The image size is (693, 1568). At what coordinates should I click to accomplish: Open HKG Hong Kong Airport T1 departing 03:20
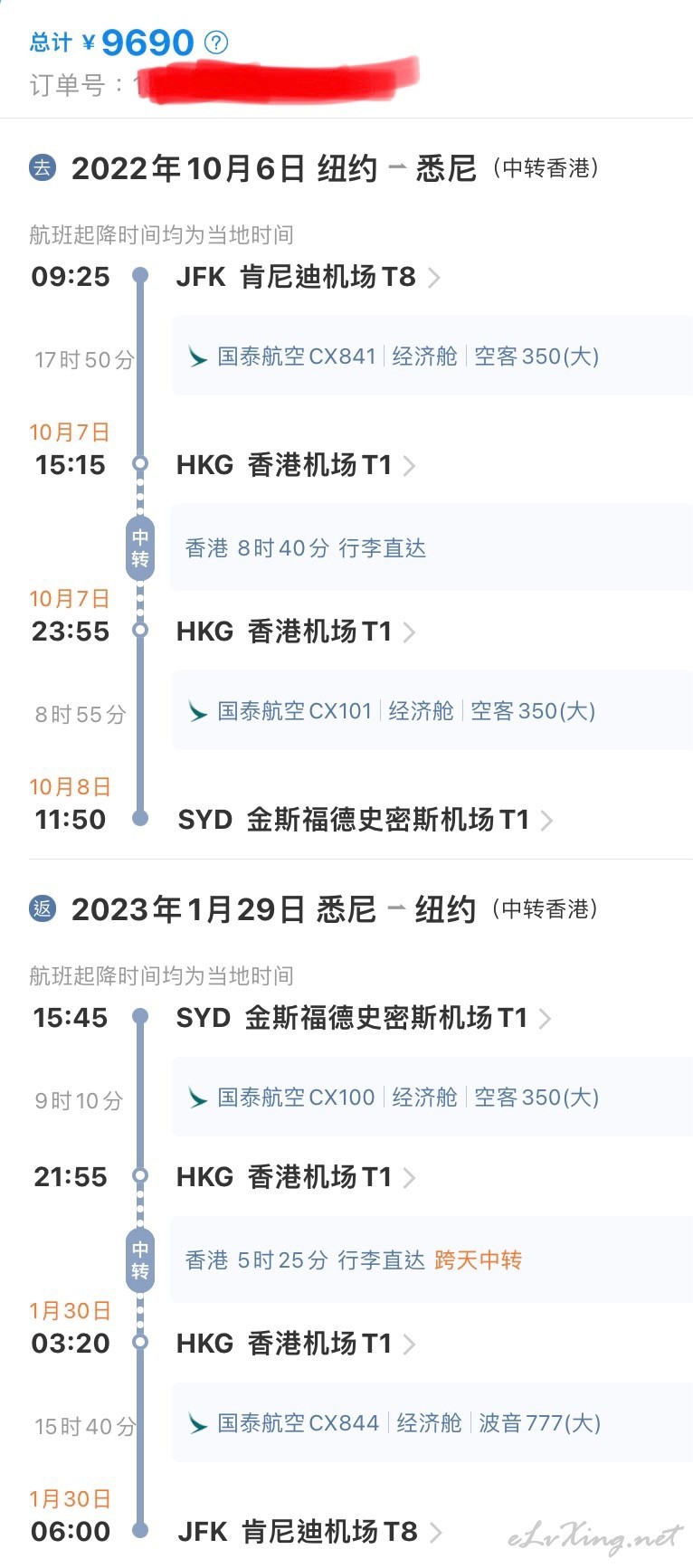296,1344
